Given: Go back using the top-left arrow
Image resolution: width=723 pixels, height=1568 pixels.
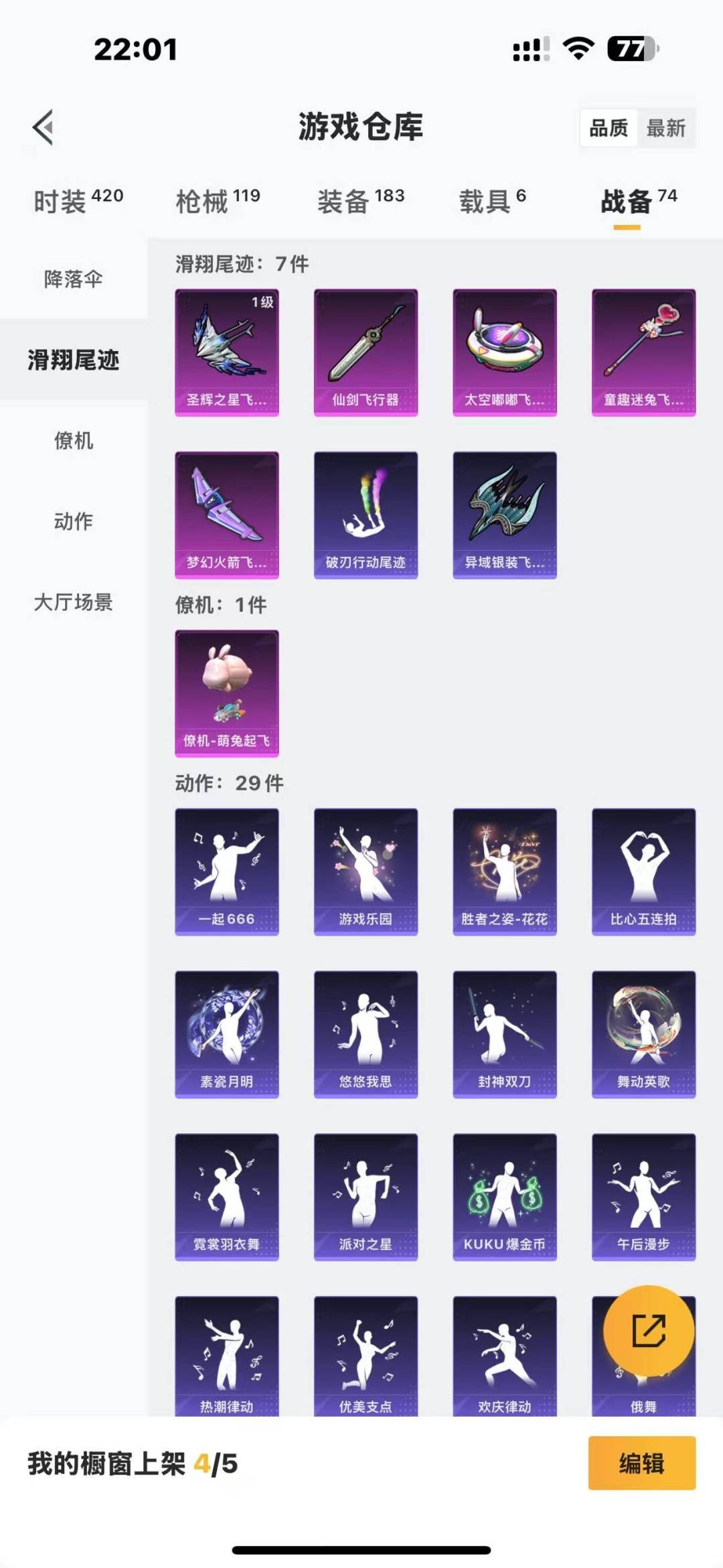Looking at the screenshot, I should (43, 127).
